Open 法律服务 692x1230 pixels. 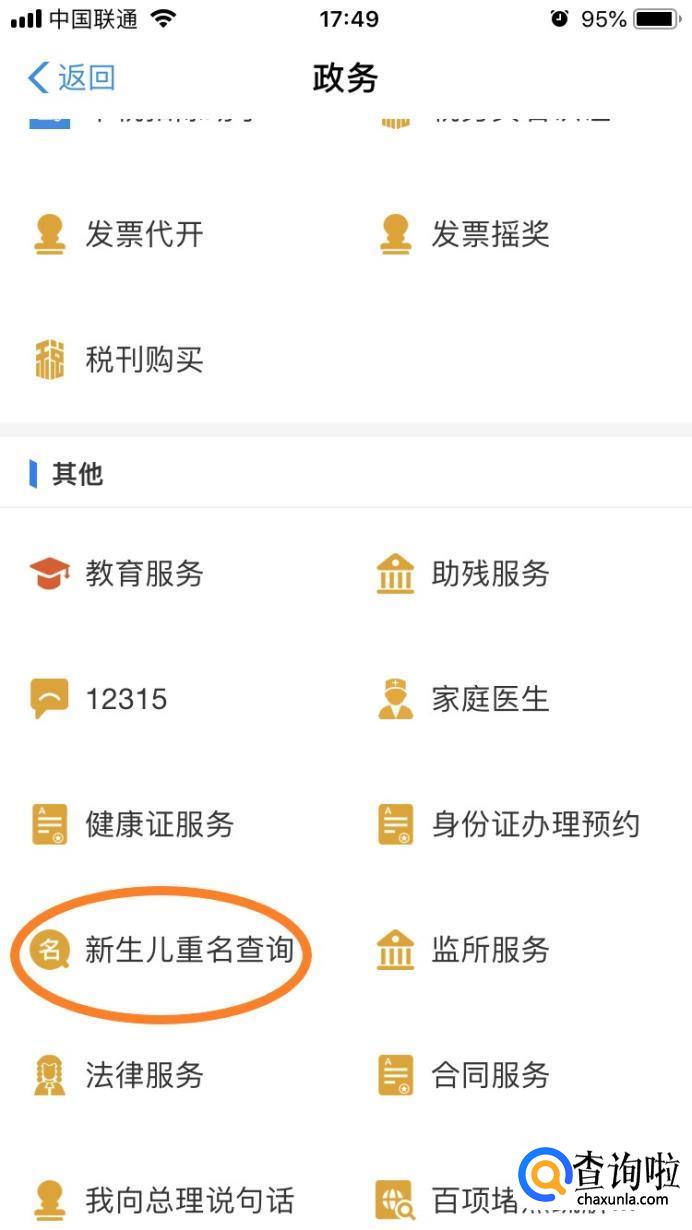point(143,1075)
